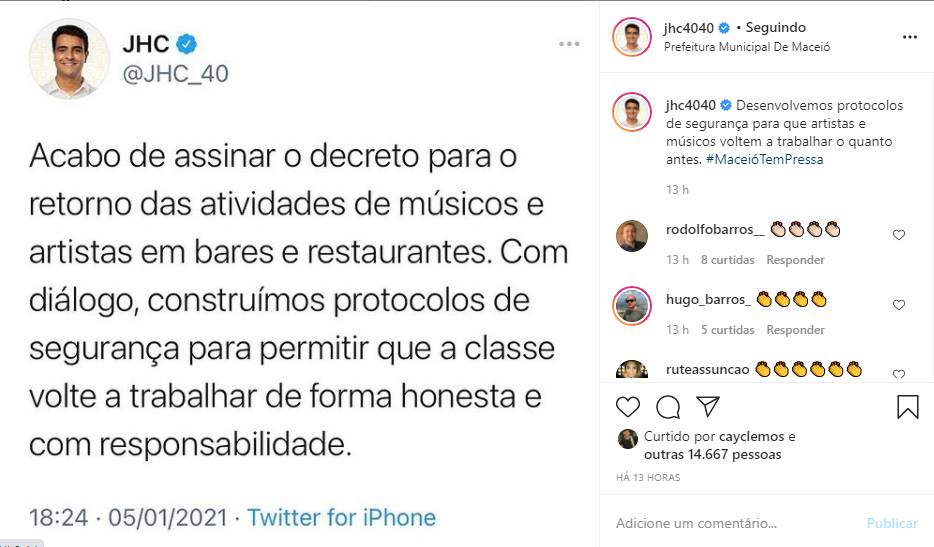Tap Publicar to post comment
This screenshot has width=934, height=547.
click(891, 523)
